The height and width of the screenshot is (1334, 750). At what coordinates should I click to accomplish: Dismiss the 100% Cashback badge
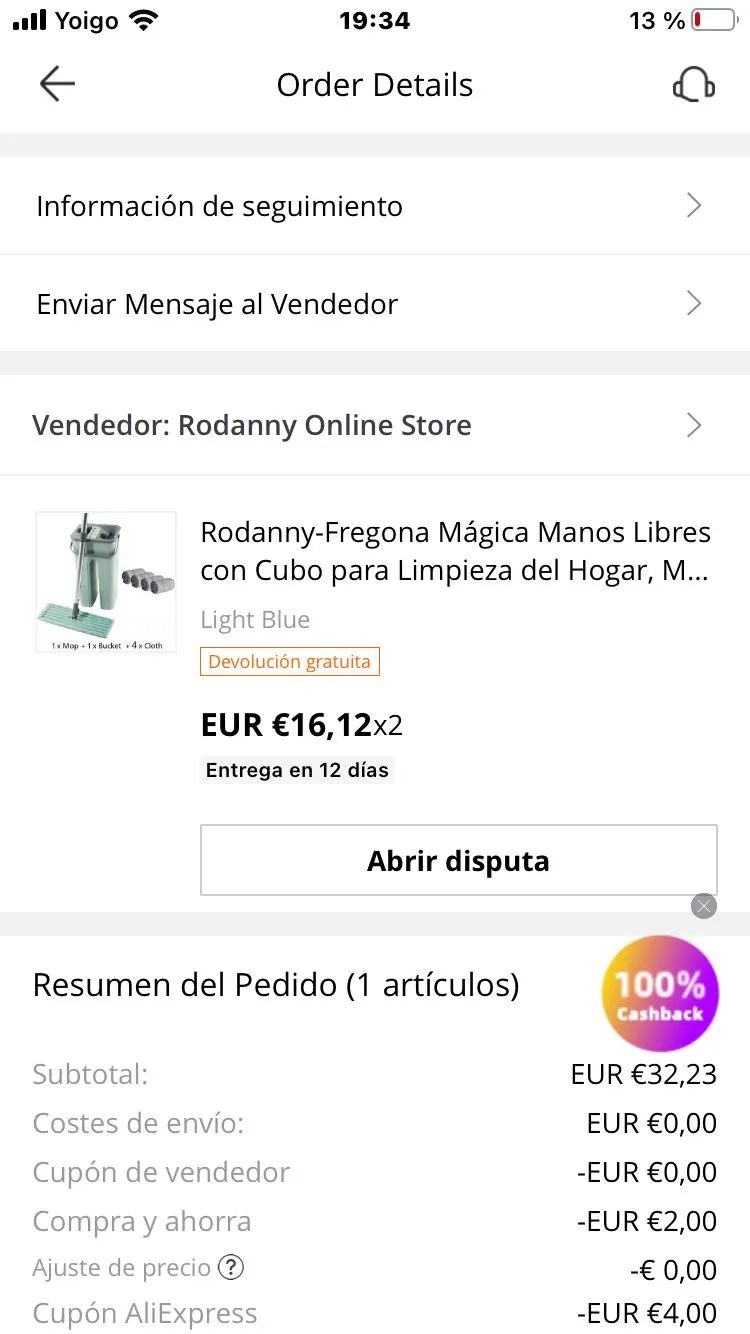pyautogui.click(x=704, y=906)
